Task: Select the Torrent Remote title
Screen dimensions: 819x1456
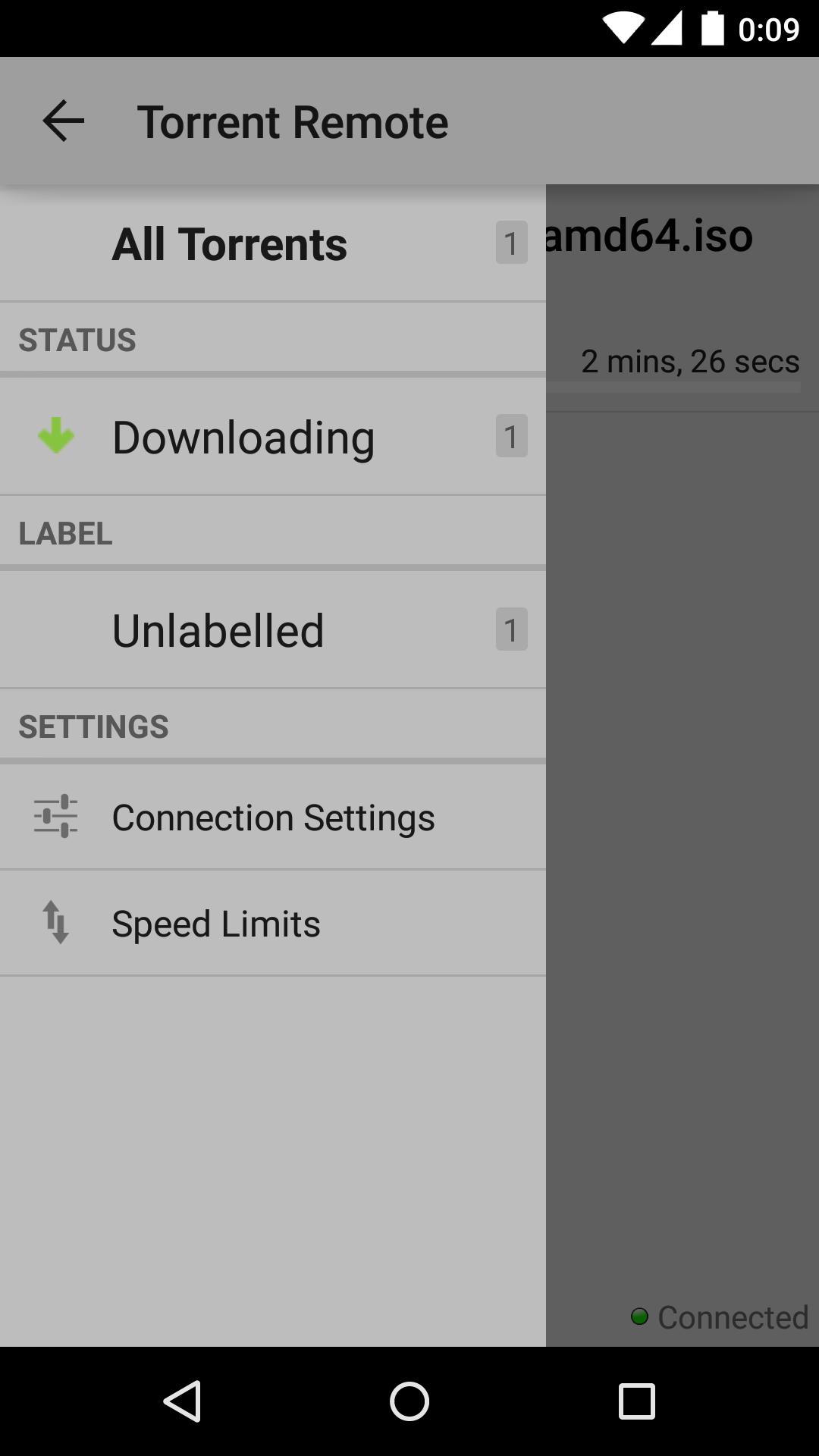Action: [293, 121]
